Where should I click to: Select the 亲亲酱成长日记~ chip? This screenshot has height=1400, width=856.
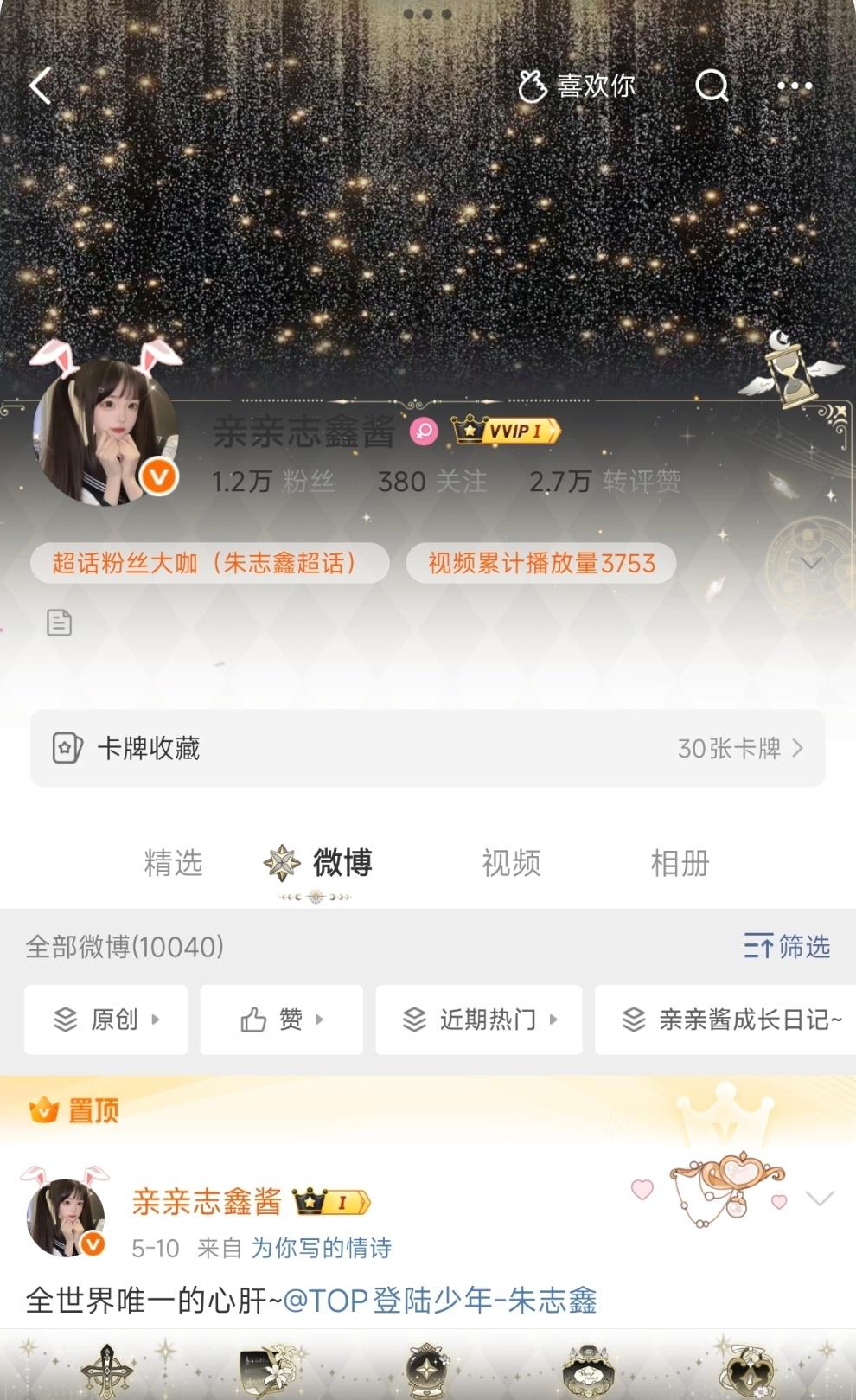pyautogui.click(x=725, y=1020)
